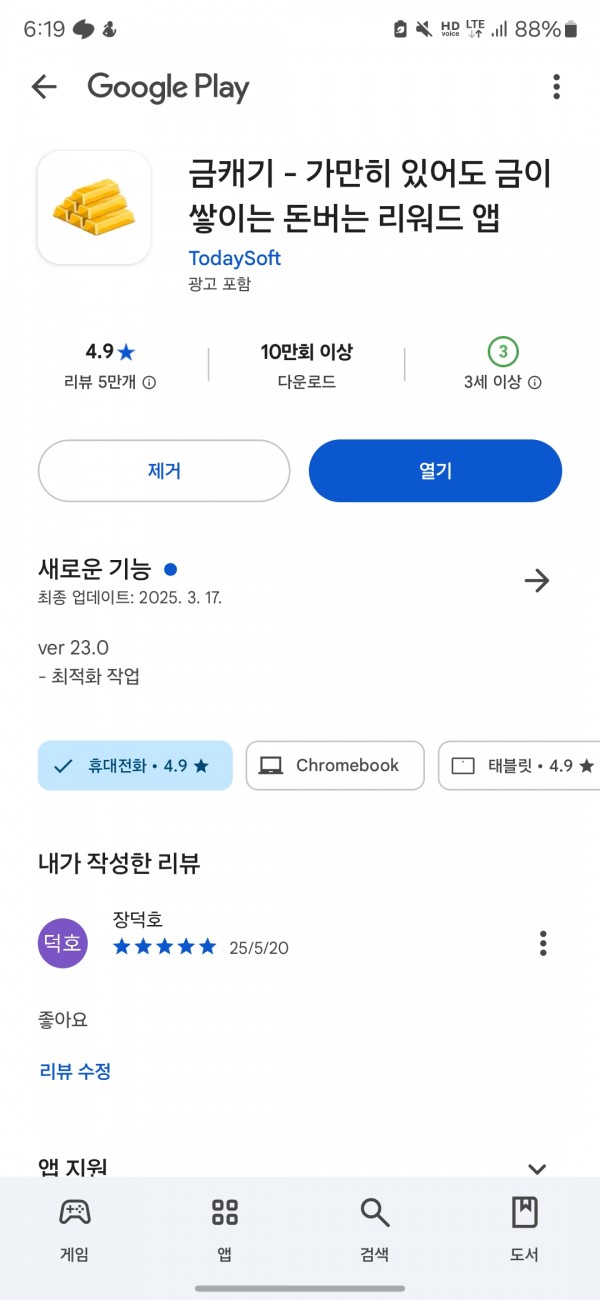
Task: View info about 리뷰 5만개 rating
Action: pos(149,382)
